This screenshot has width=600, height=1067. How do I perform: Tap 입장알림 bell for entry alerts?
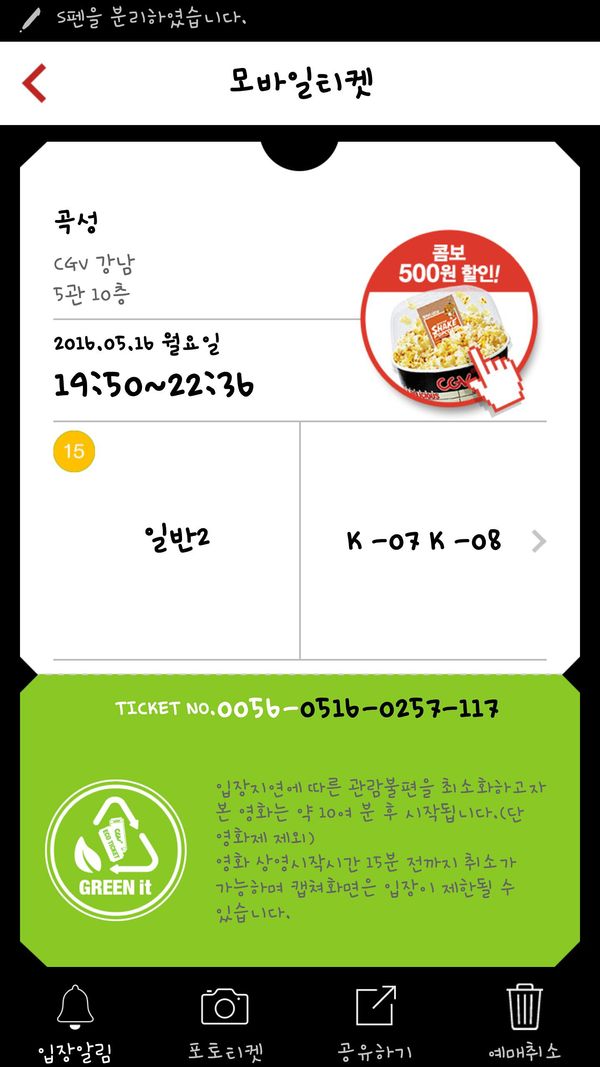(x=75, y=1021)
